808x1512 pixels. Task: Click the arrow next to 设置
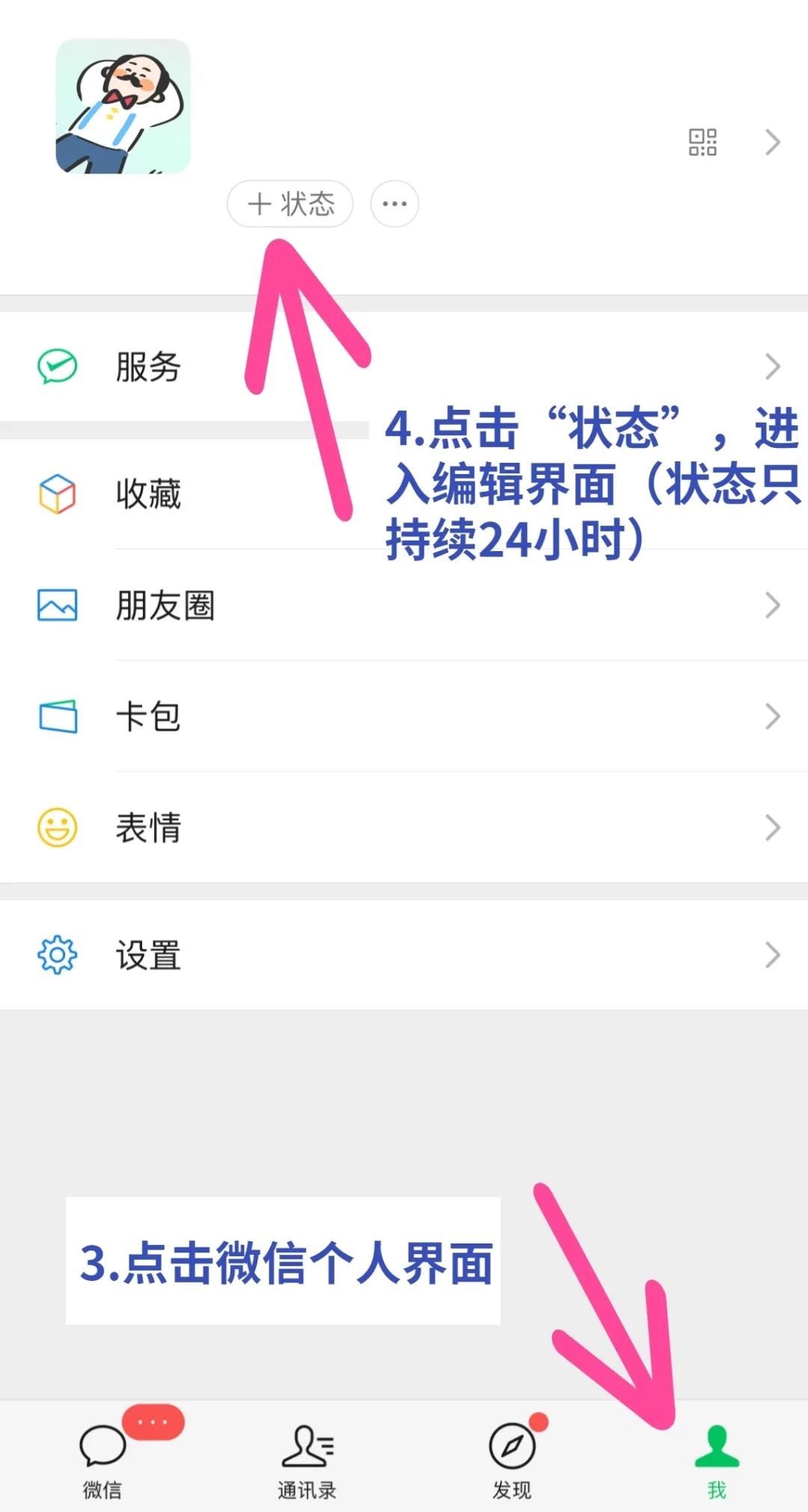[774, 953]
